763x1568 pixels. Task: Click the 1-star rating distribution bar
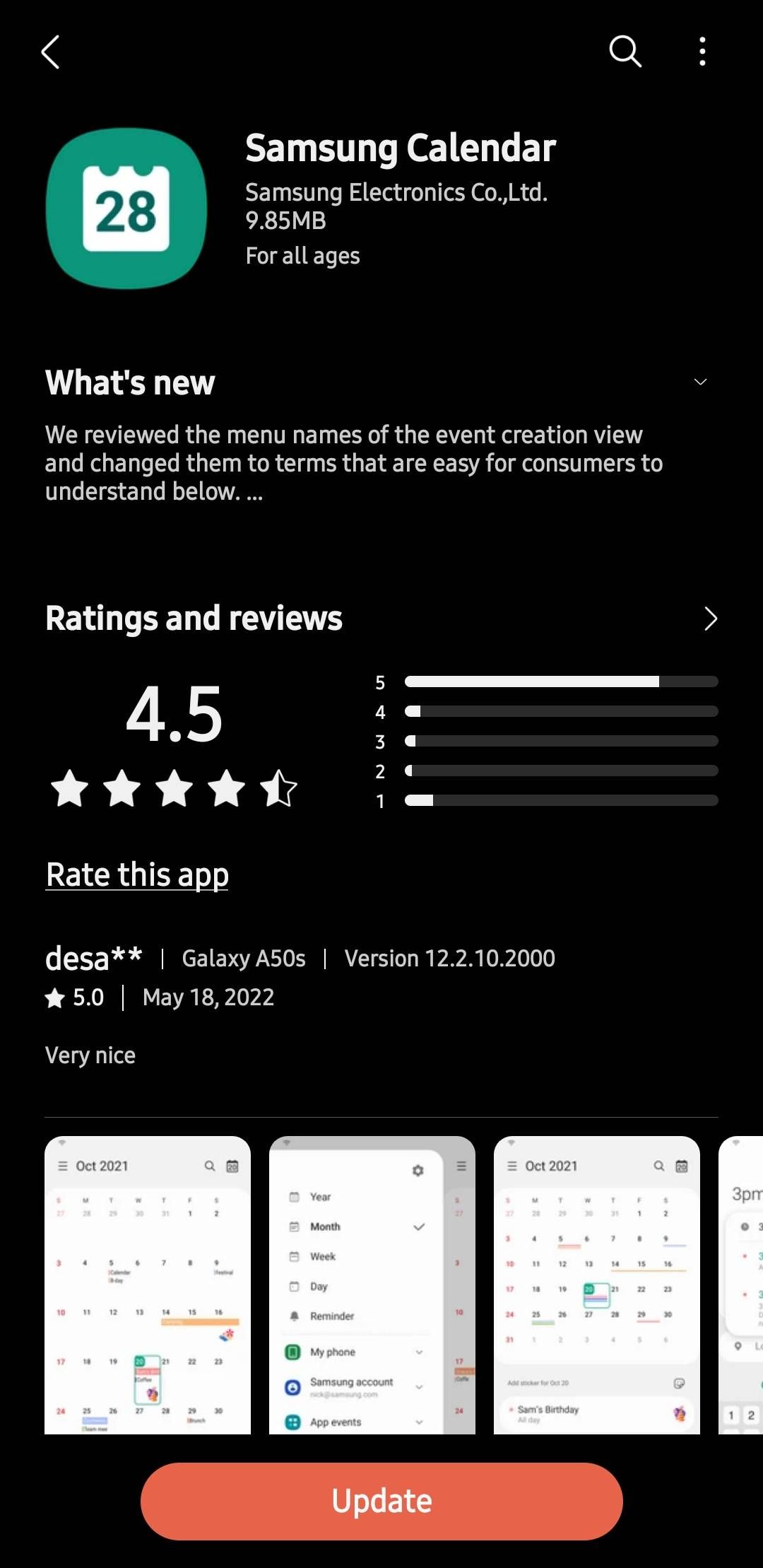(560, 802)
